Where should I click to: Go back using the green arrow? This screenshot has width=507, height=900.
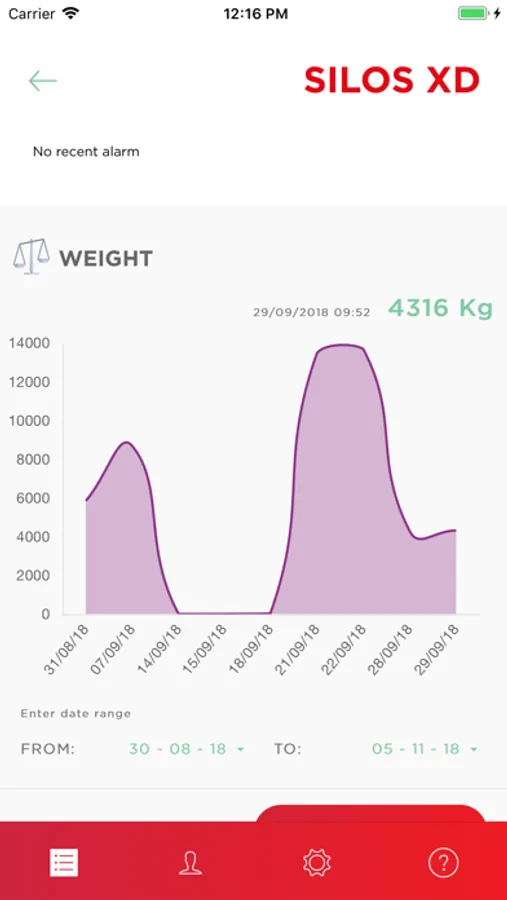pos(42,81)
